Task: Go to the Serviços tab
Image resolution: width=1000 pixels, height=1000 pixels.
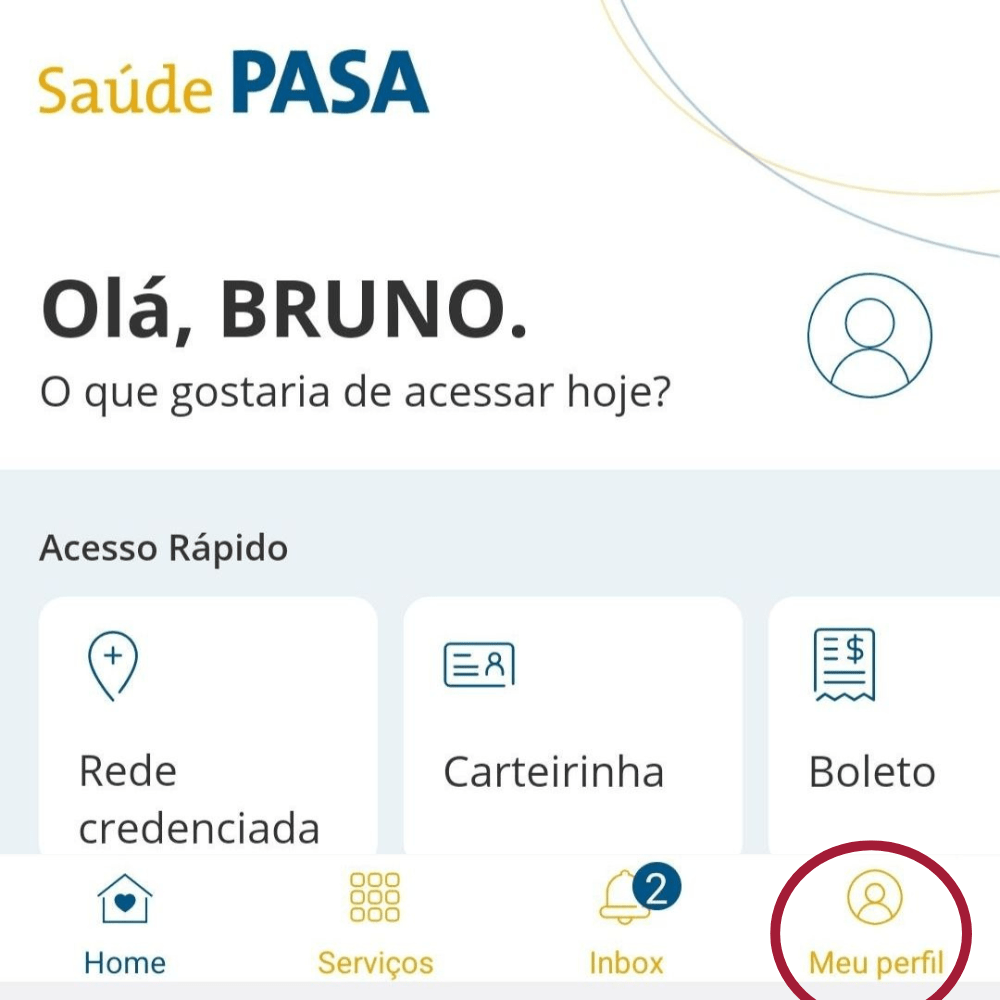Action: [375, 922]
